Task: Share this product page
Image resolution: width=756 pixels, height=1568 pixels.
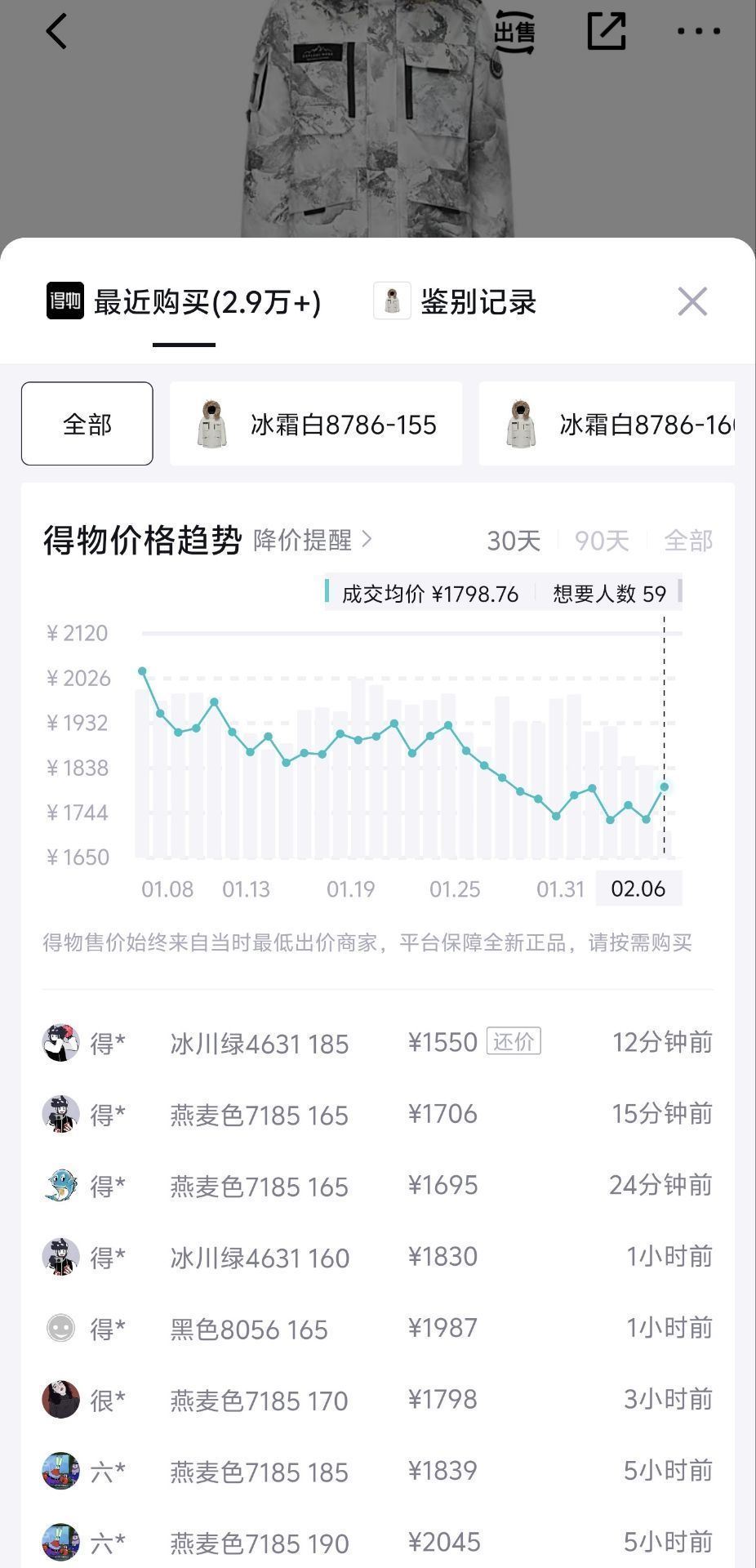Action: 607,33
